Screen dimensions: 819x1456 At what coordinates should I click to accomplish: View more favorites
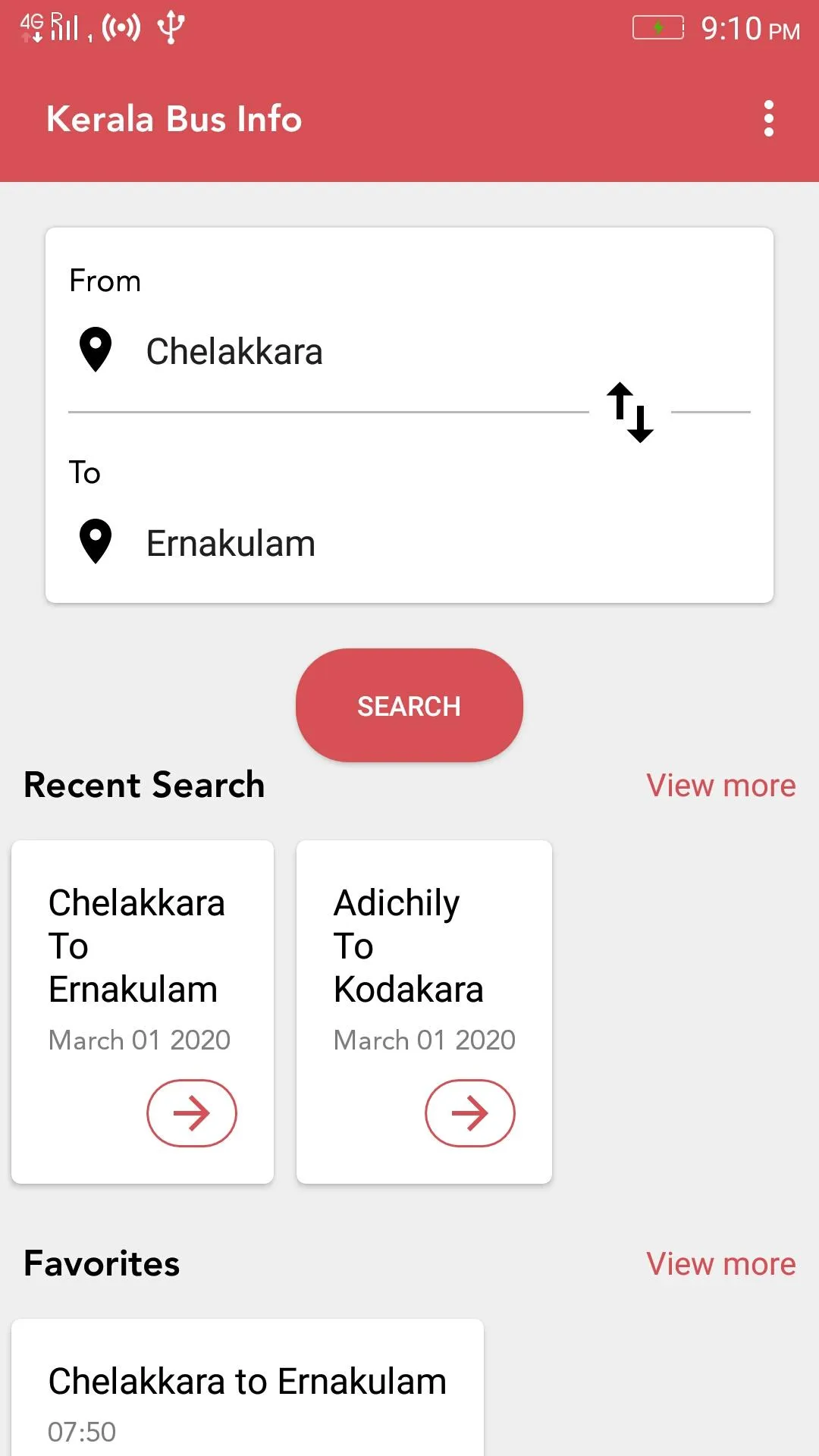(x=720, y=1264)
